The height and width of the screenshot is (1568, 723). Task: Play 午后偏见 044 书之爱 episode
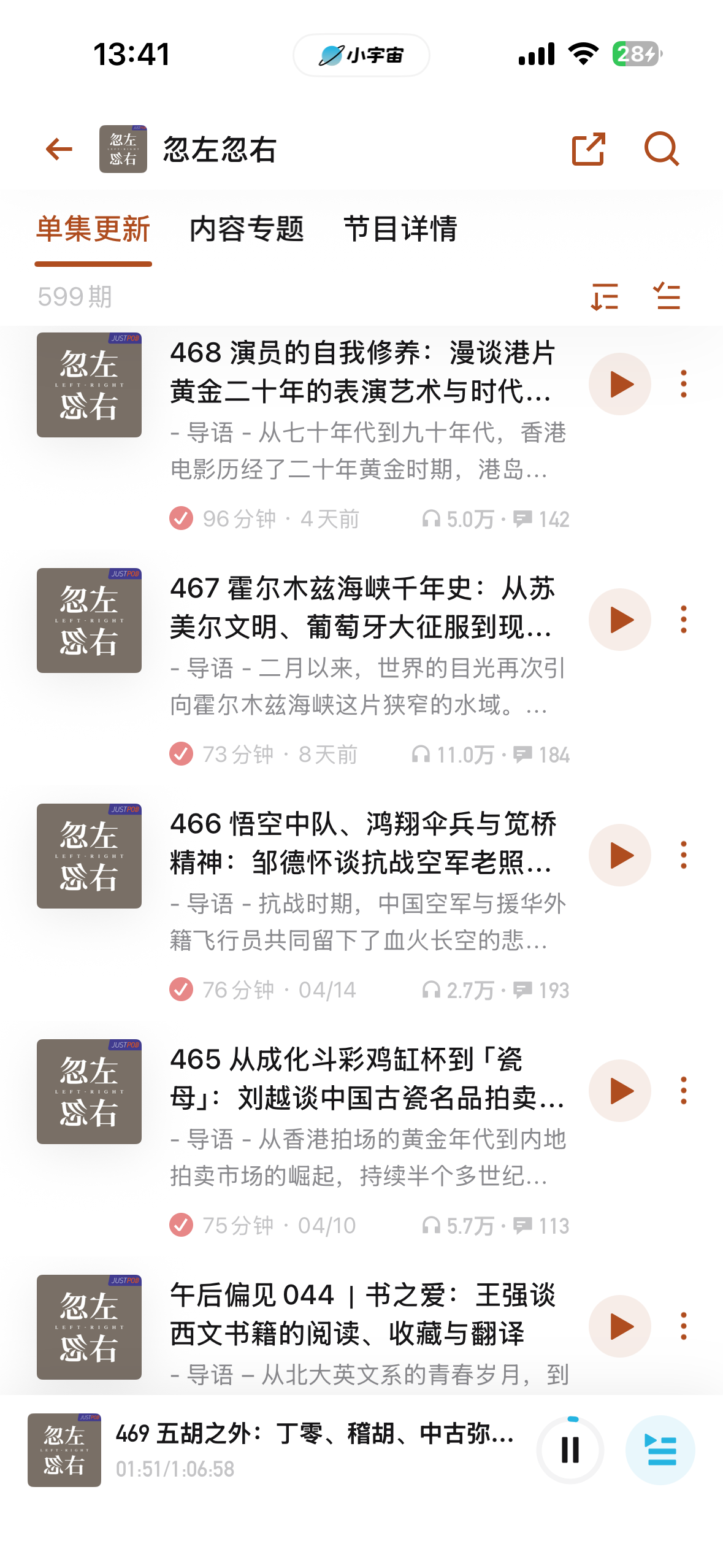620,1327
